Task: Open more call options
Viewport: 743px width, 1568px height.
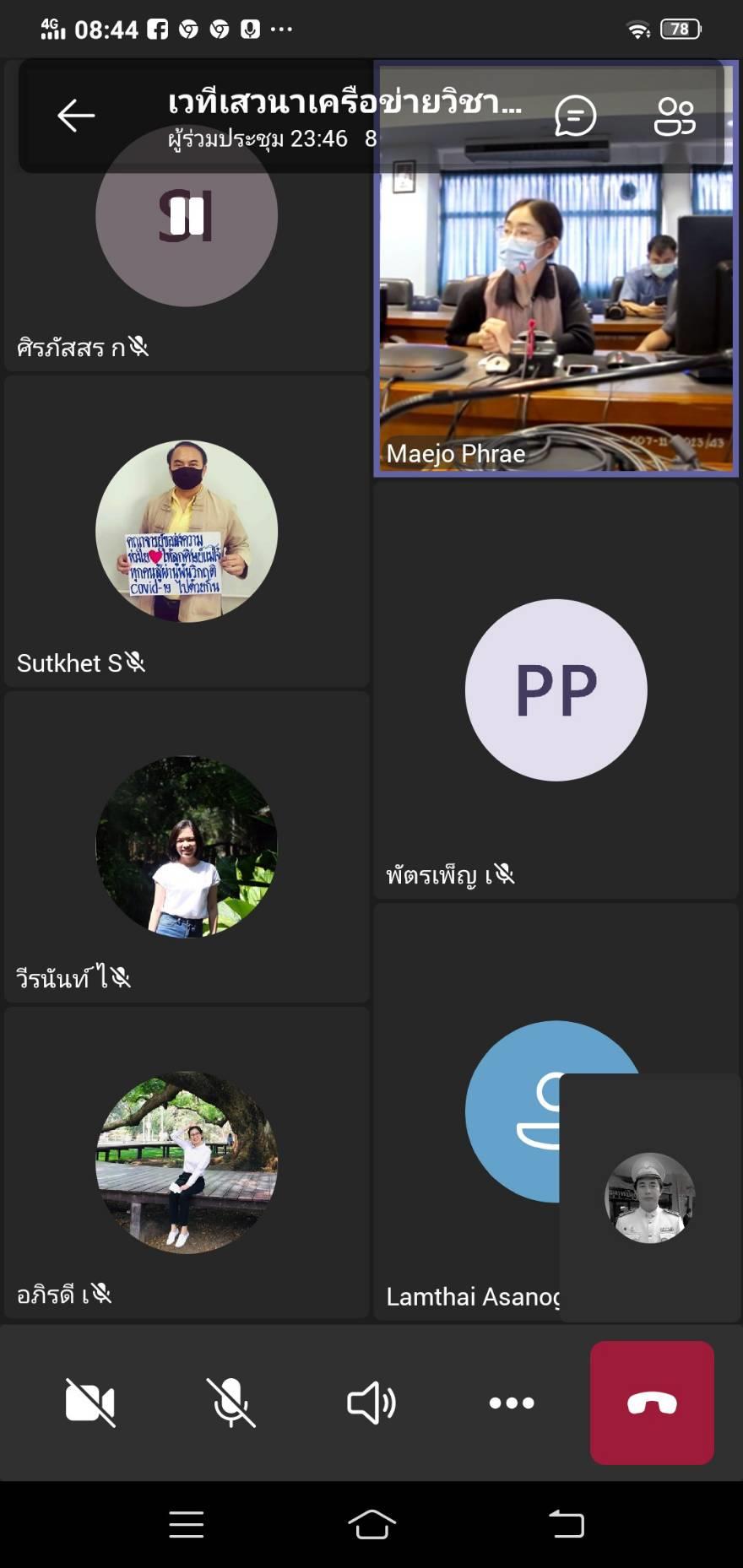Action: pyautogui.click(x=512, y=1403)
